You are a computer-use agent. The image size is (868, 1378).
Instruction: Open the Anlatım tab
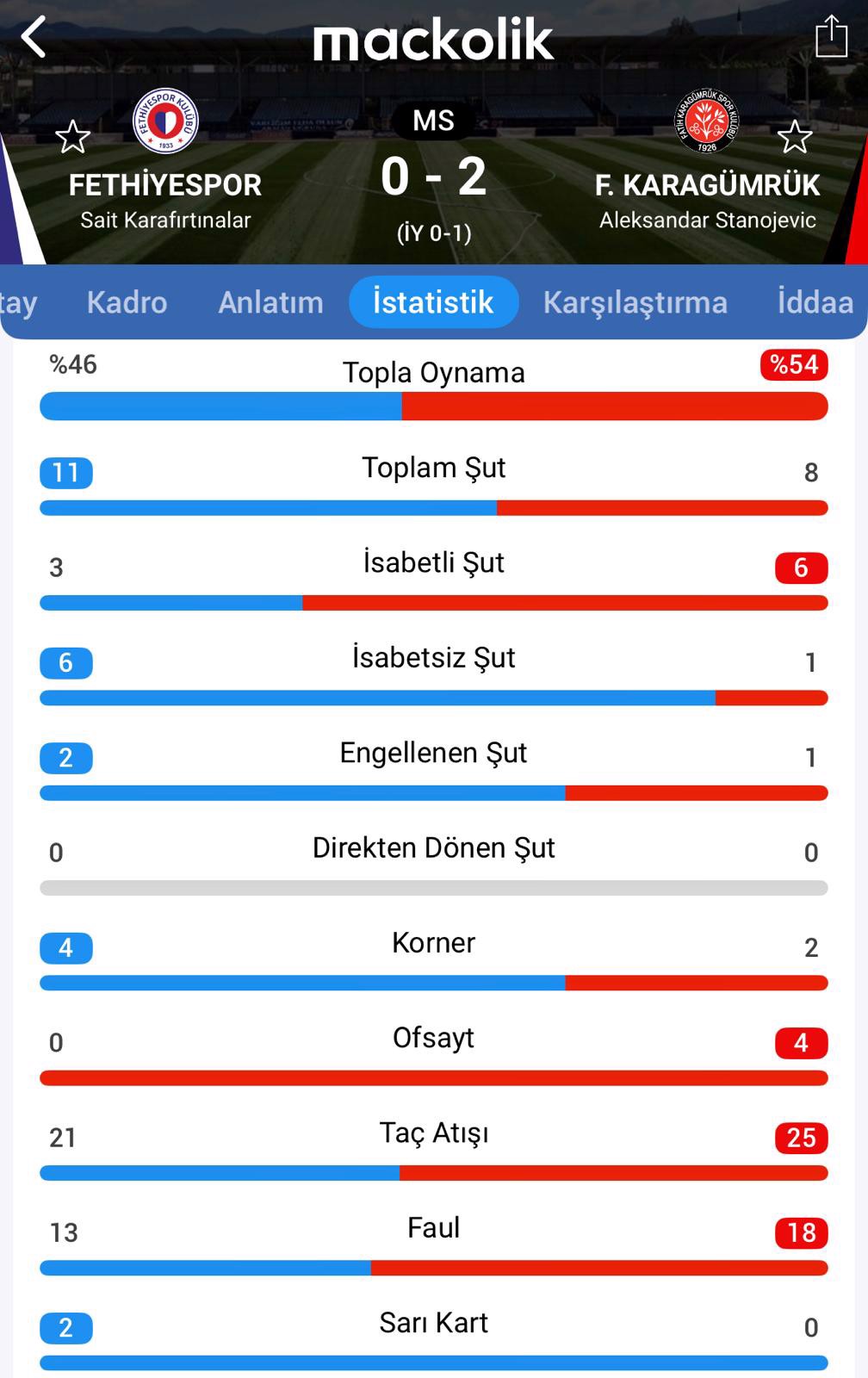point(270,302)
